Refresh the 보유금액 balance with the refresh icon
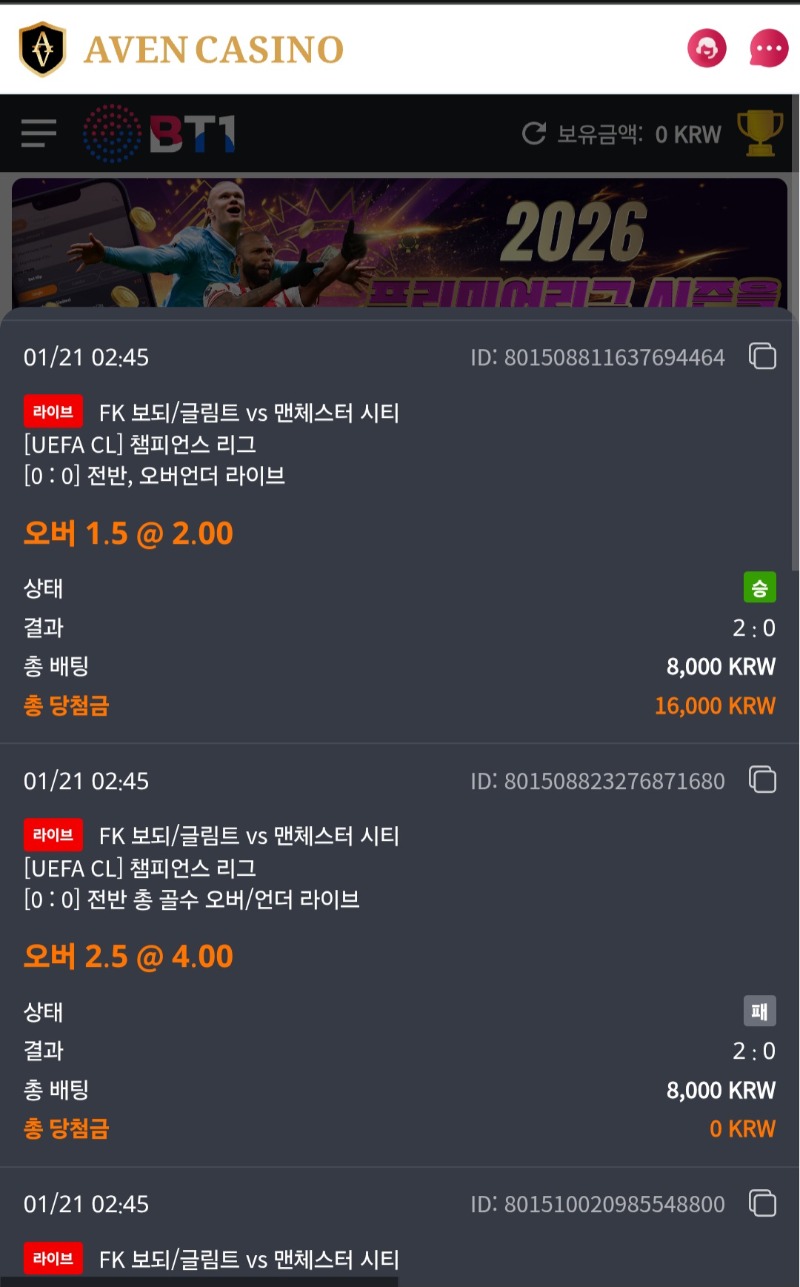The width and height of the screenshot is (800, 1287). [x=536, y=131]
